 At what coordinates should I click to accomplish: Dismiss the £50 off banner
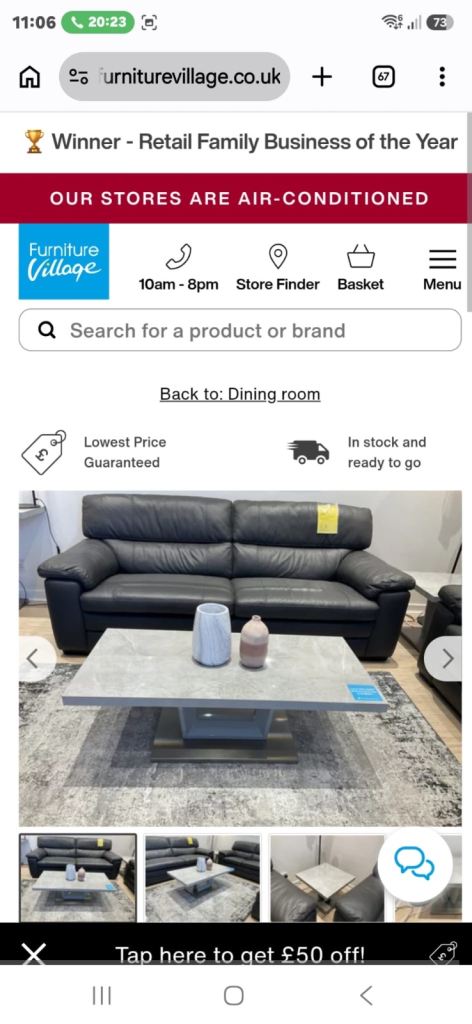[x=34, y=953]
